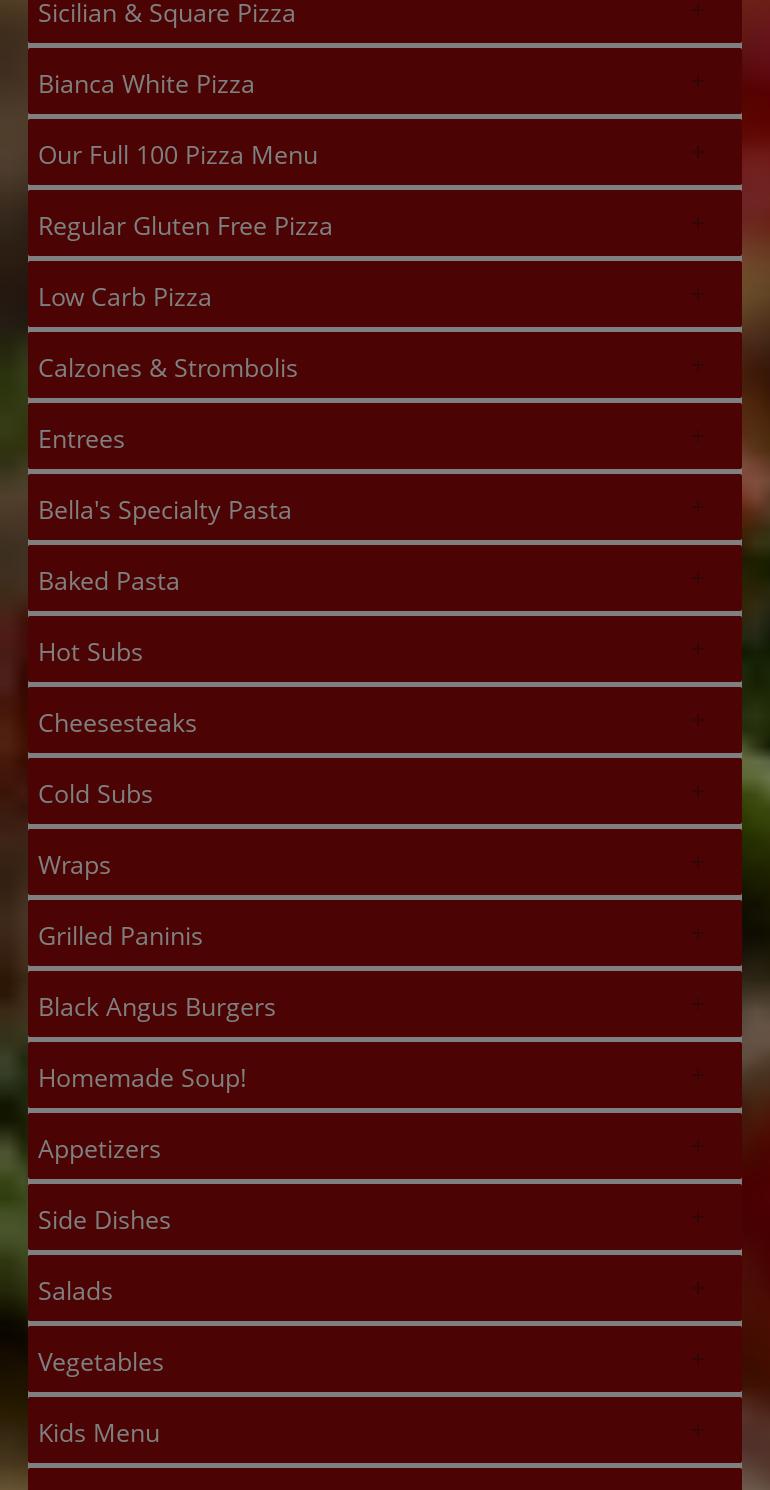This screenshot has width=770, height=1490.
Task: Show the Kids Menu items
Action: click(x=384, y=1432)
